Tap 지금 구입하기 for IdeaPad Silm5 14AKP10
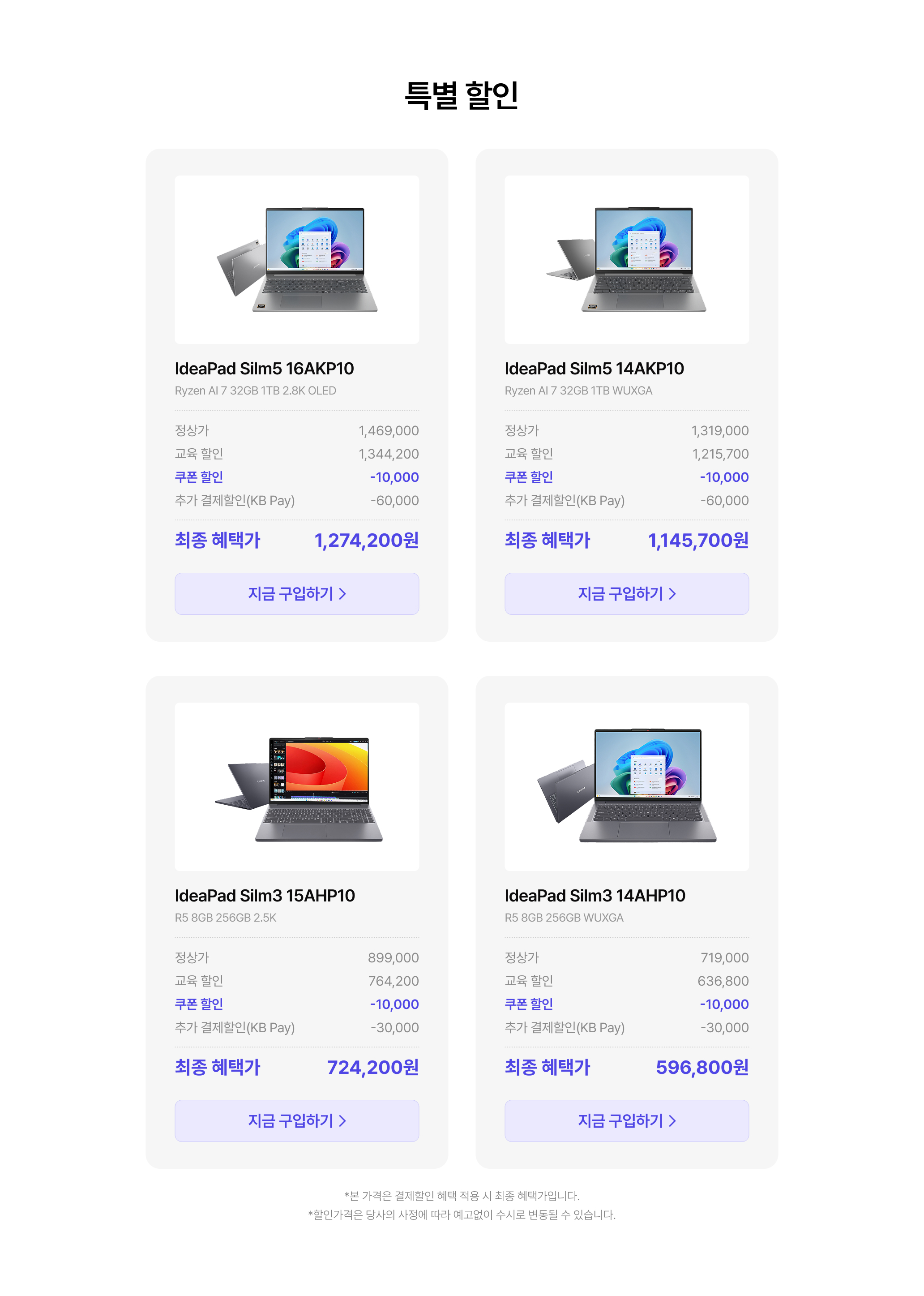The image size is (924, 1296). [x=626, y=594]
